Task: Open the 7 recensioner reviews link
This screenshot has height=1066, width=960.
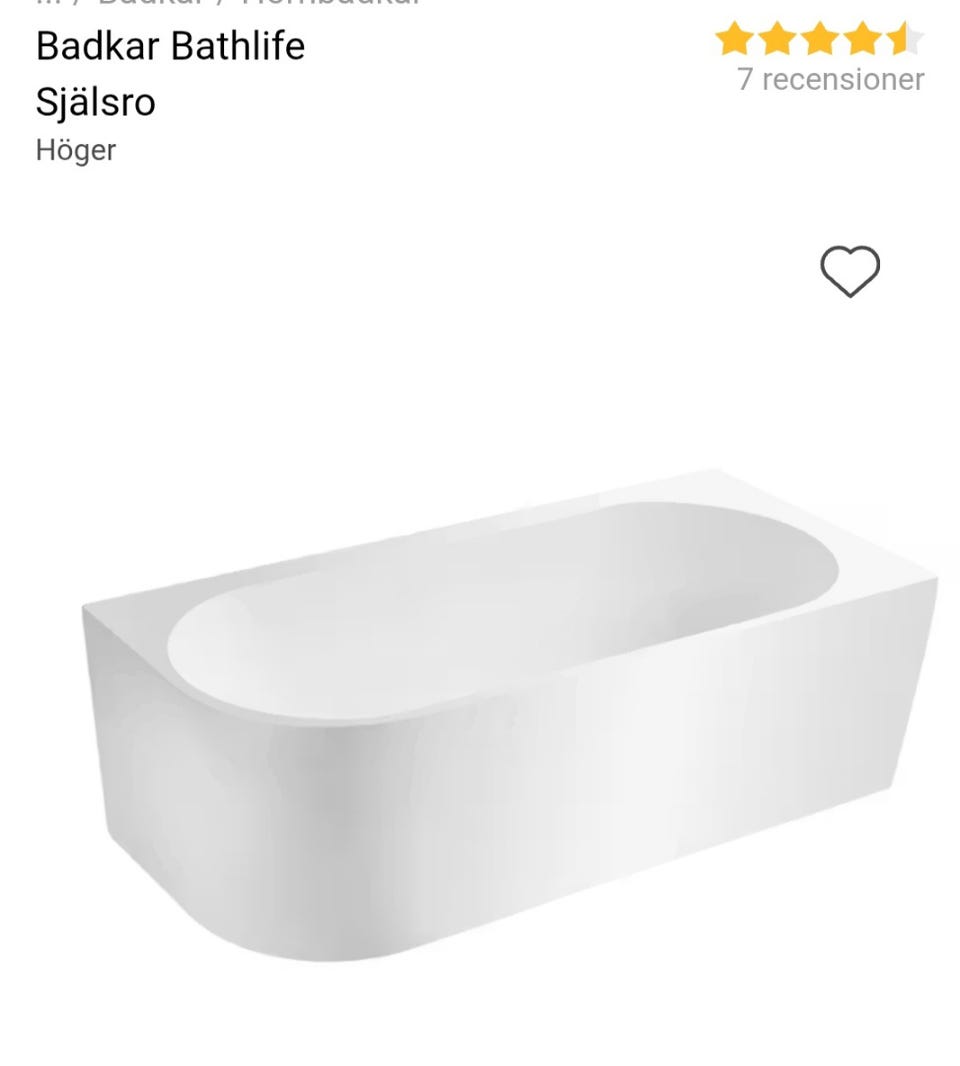Action: pos(830,80)
